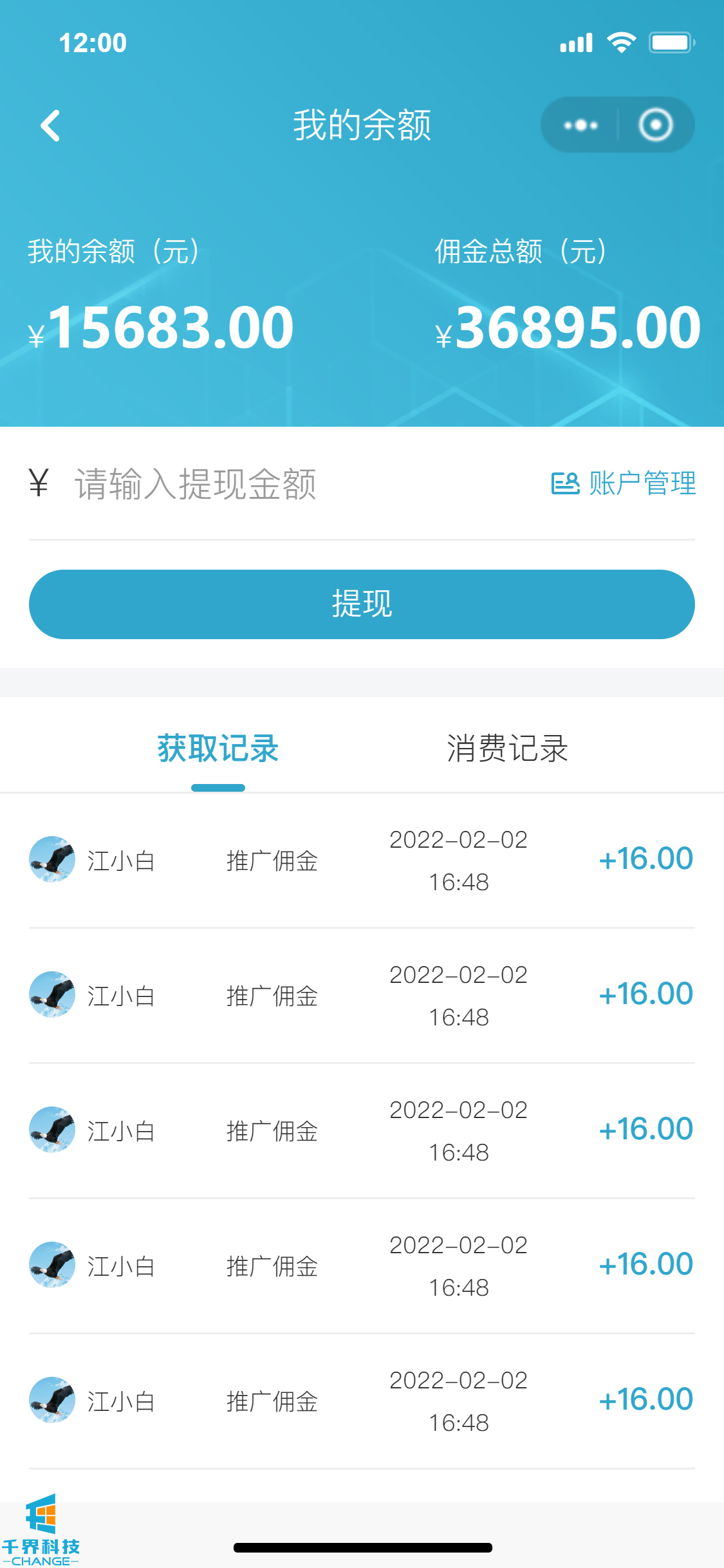Close the mini program via circle icon
Screen dimensions: 724x1568
click(x=656, y=125)
